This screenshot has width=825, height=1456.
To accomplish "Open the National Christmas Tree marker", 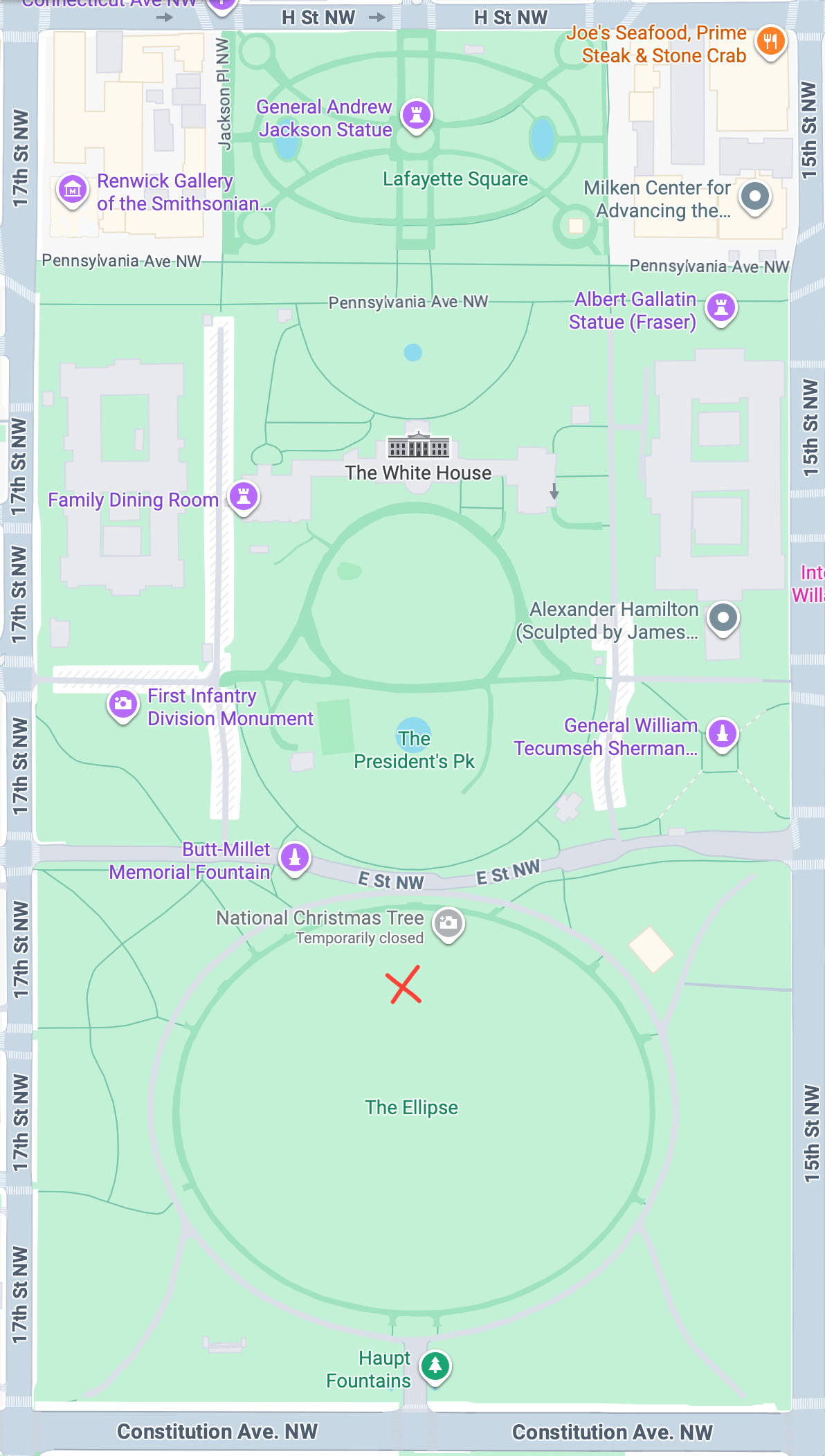I will [448, 924].
